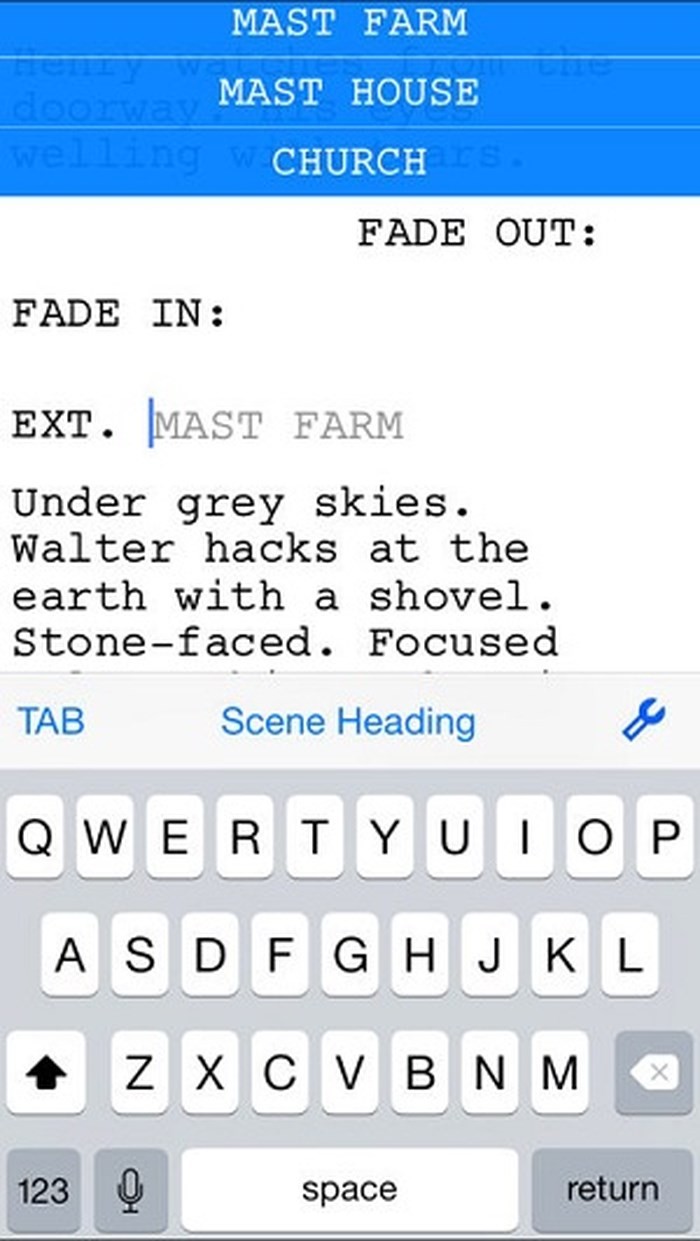
Task: Hit the backspace key on the keyboard
Action: click(653, 1073)
